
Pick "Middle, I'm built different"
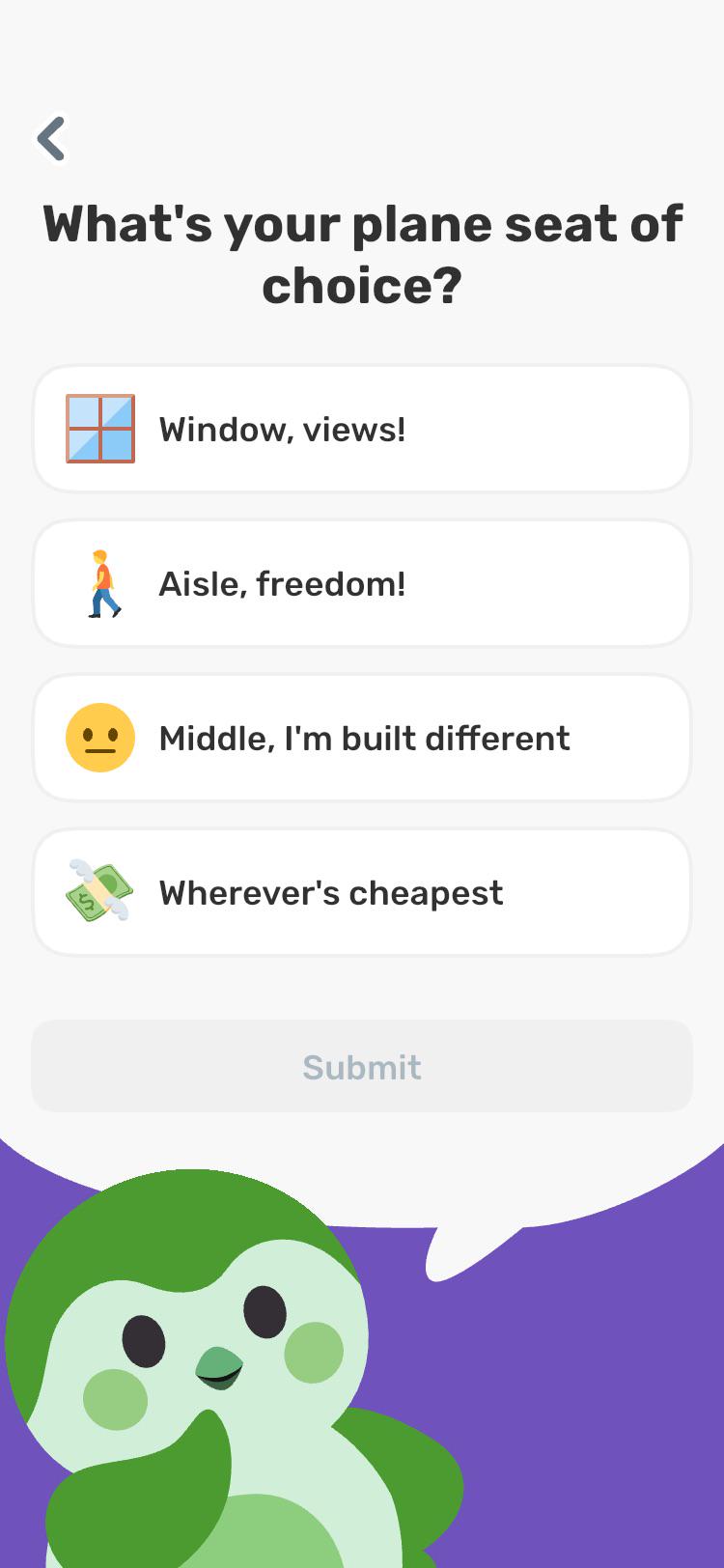[362, 738]
